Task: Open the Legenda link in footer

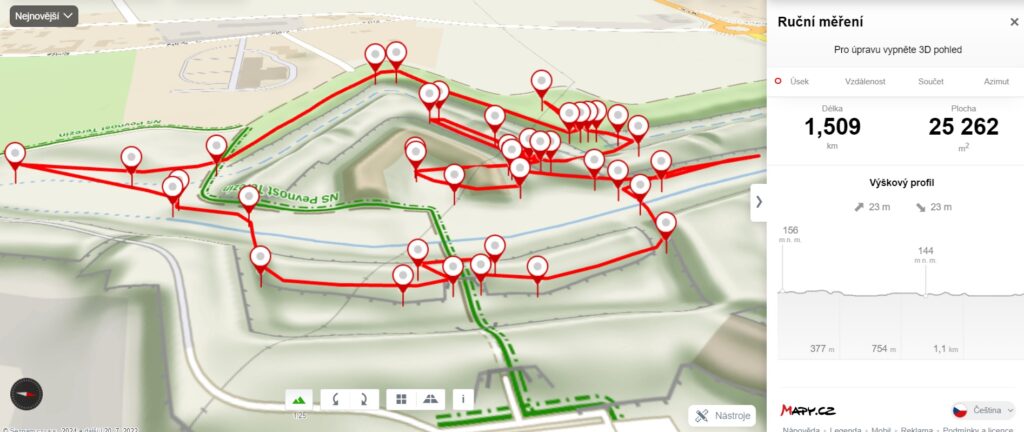Action: point(844,429)
